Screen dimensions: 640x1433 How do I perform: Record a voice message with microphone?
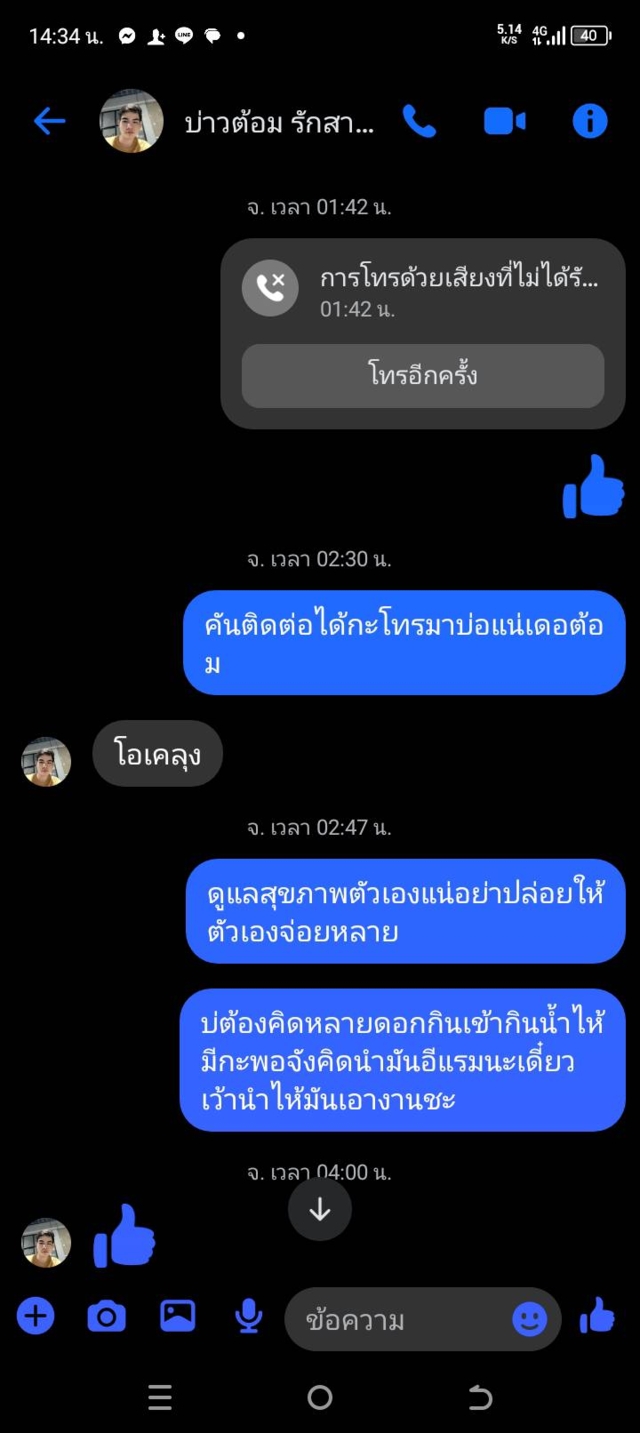pyautogui.click(x=248, y=1317)
